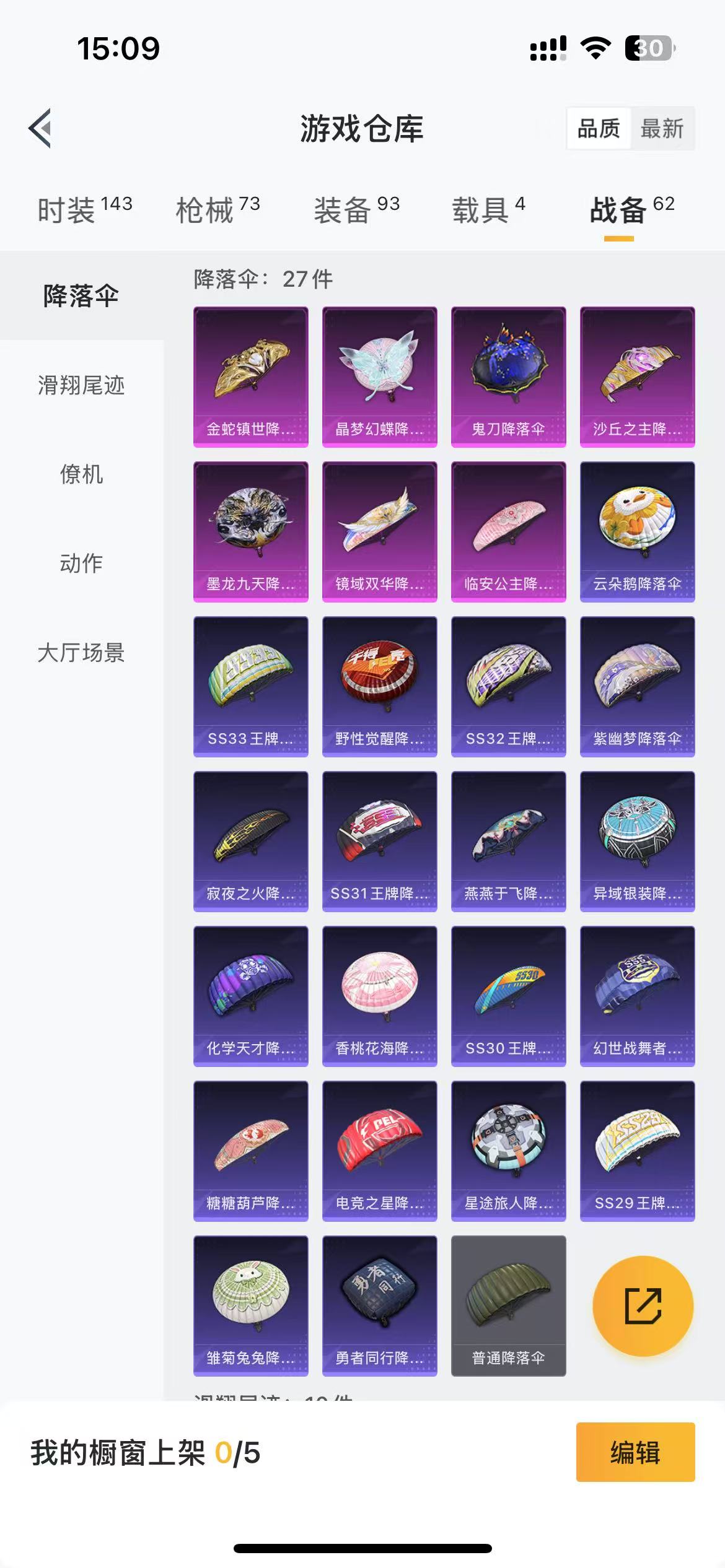Go back using the arrow icon
Viewport: 725px width, 1568px height.
pyautogui.click(x=40, y=128)
